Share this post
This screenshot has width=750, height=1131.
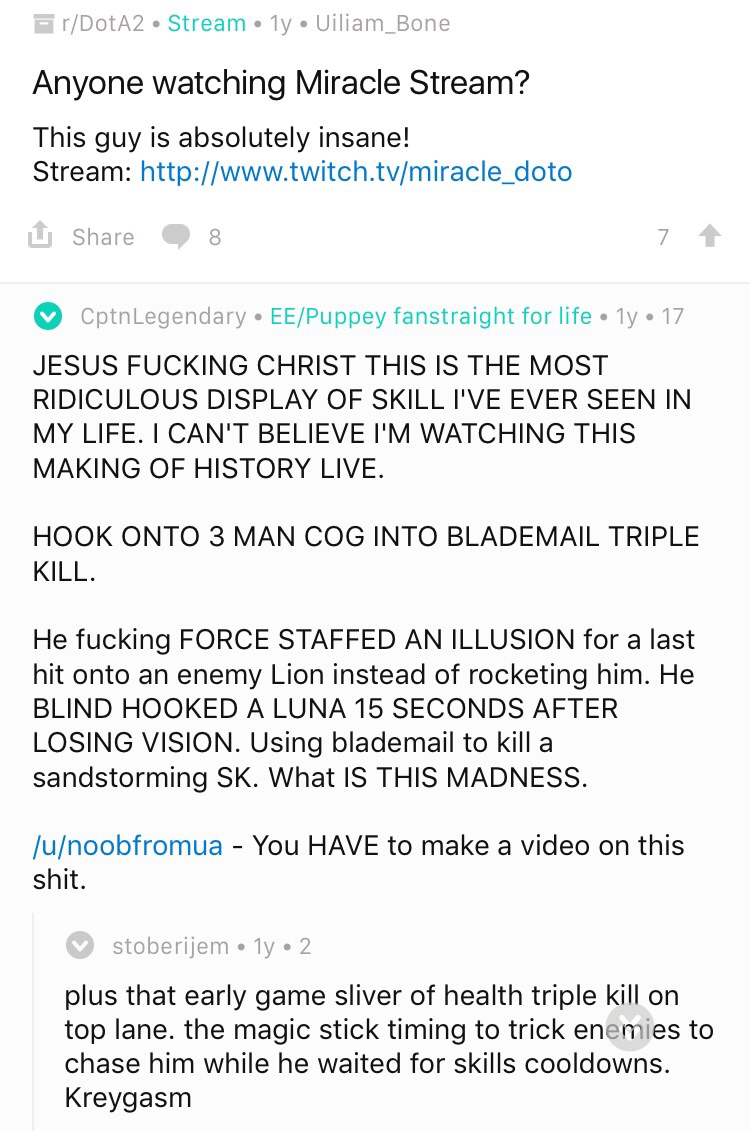(82, 237)
